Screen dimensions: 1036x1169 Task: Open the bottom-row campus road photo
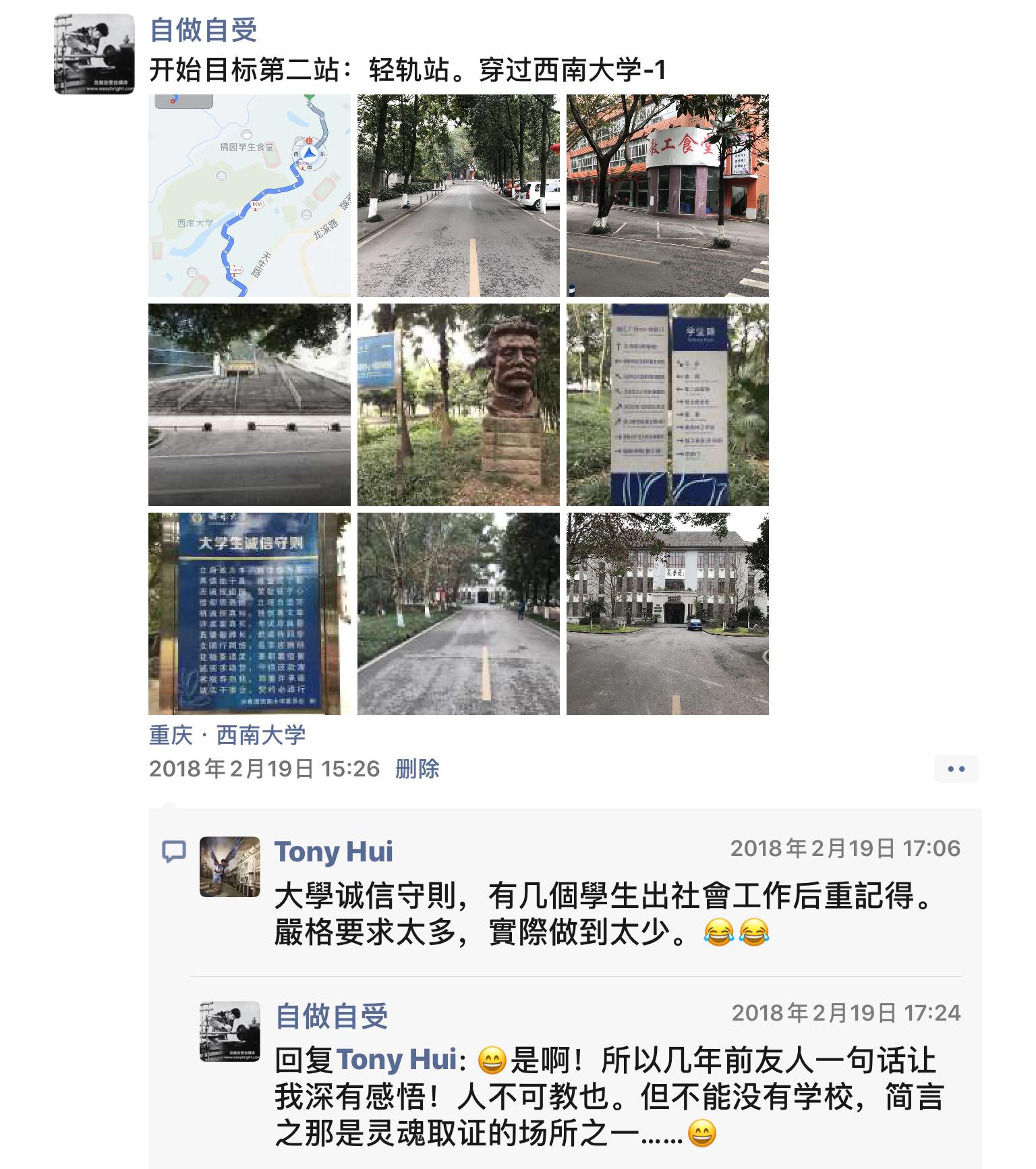pos(458,613)
